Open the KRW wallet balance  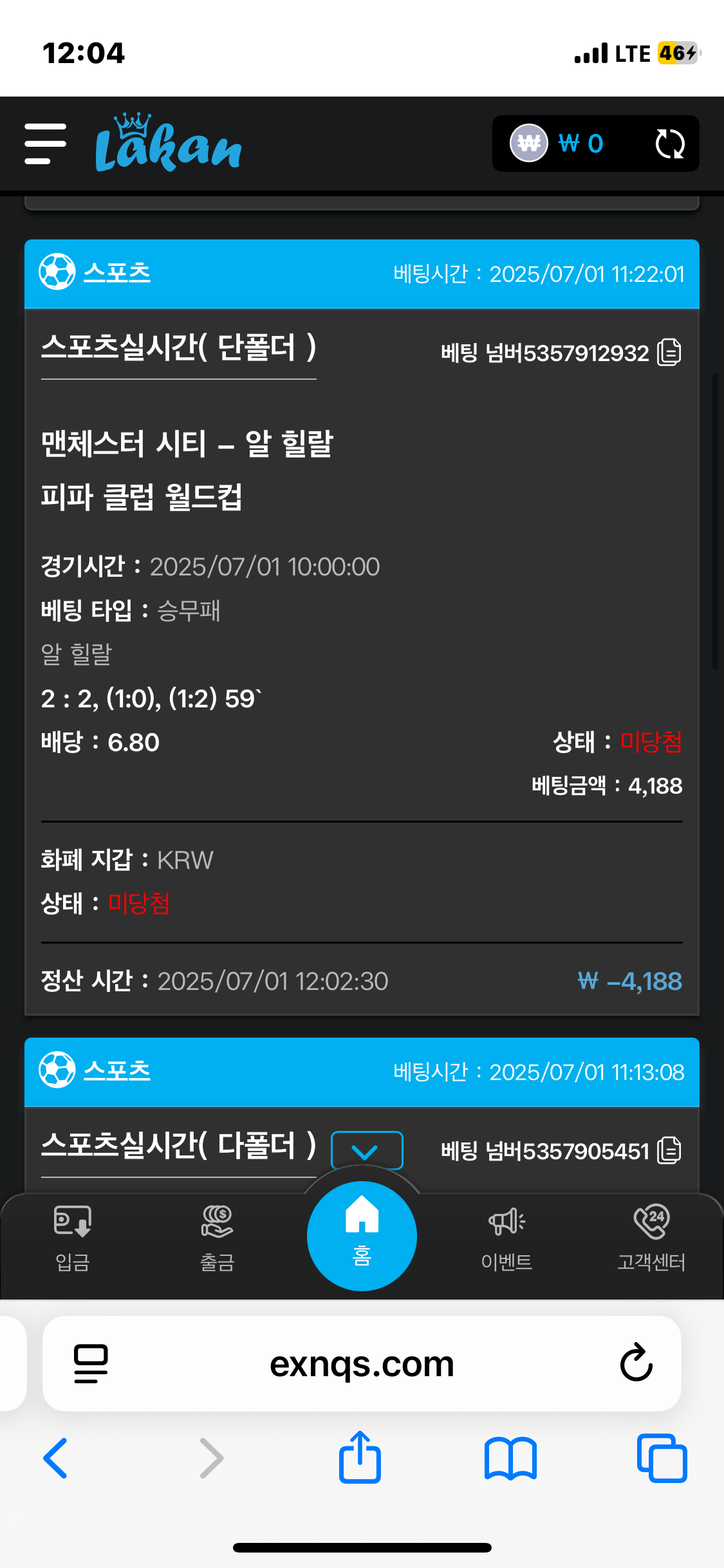coord(557,144)
